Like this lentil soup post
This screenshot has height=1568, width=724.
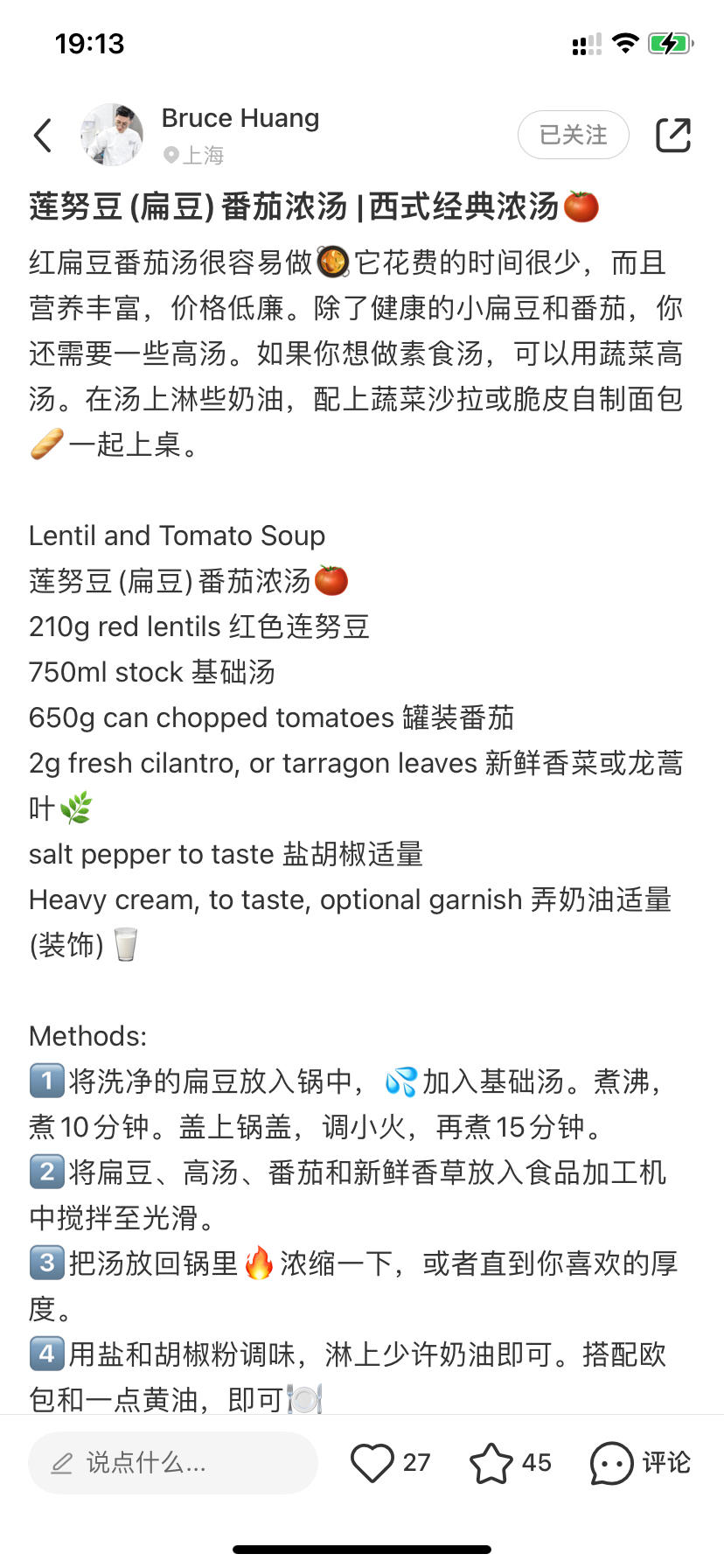(x=372, y=1462)
